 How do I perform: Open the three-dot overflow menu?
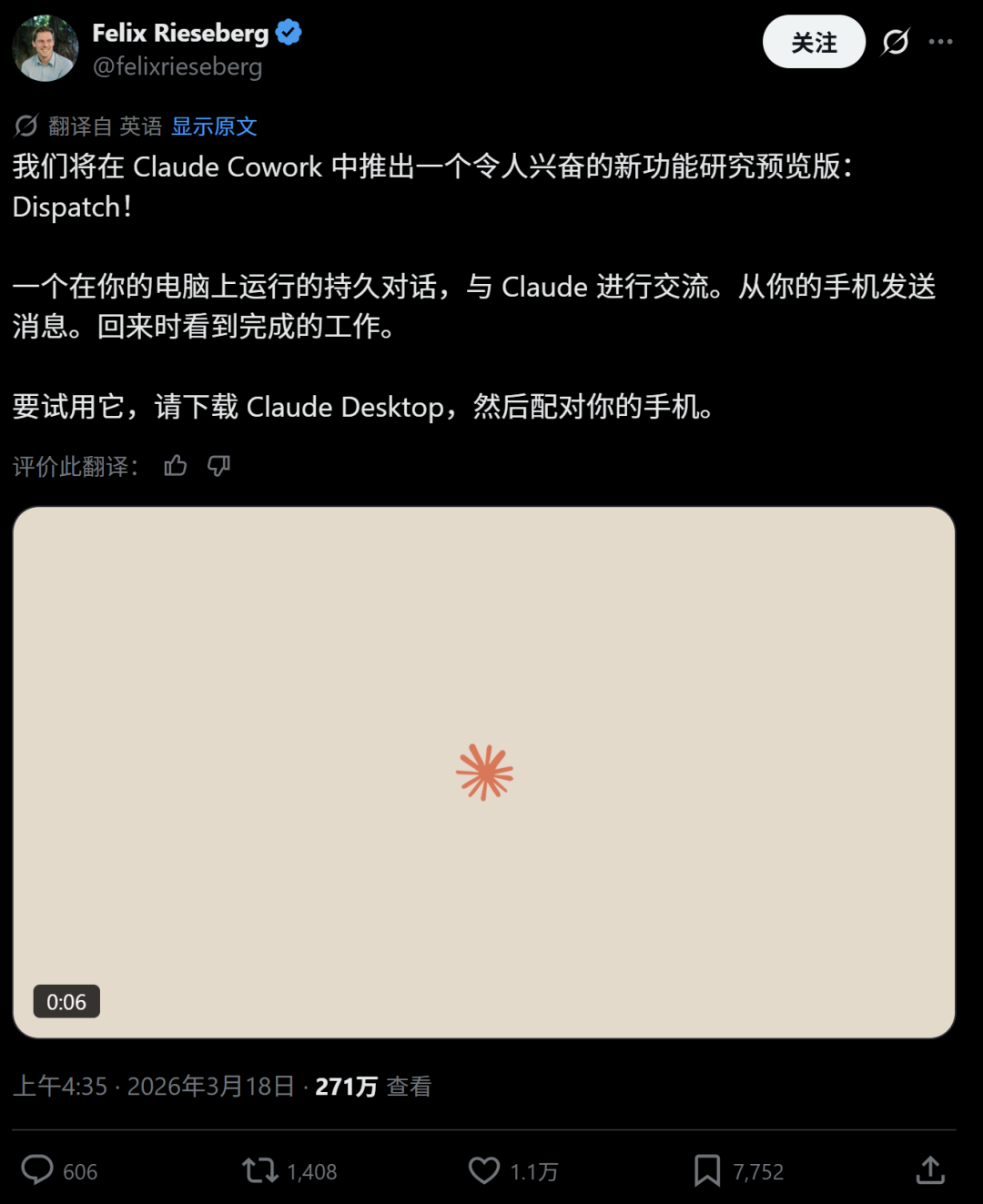[940, 42]
